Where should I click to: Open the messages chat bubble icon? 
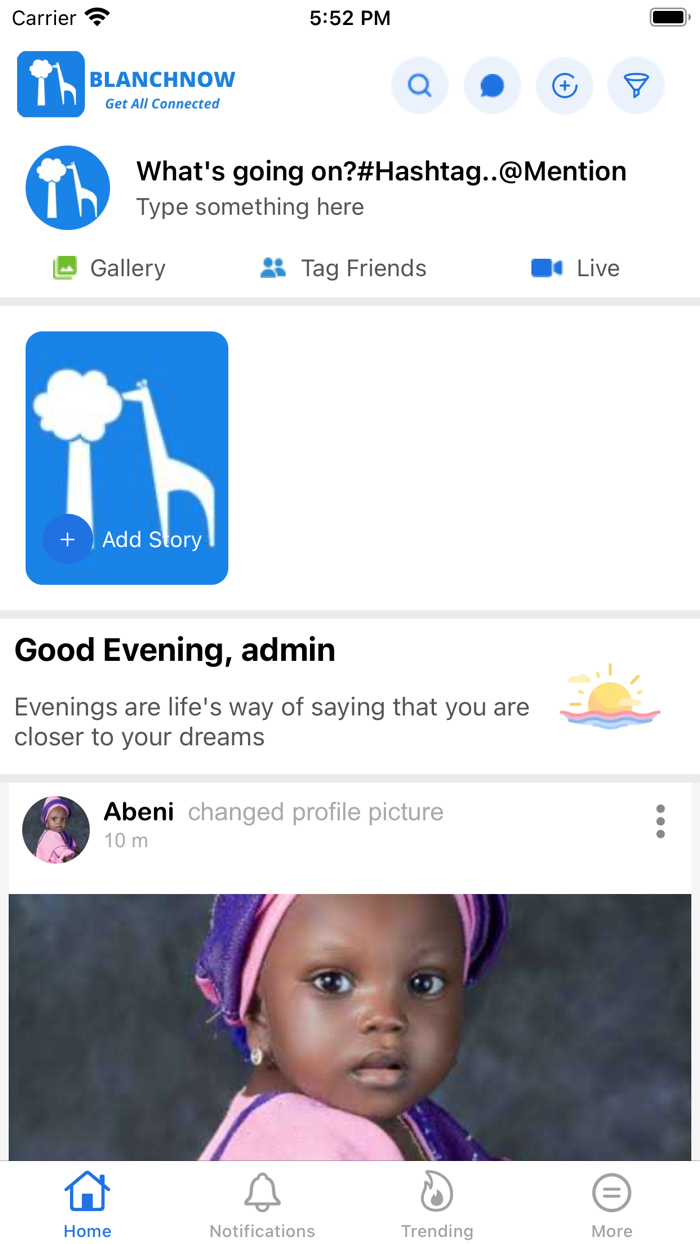click(492, 86)
